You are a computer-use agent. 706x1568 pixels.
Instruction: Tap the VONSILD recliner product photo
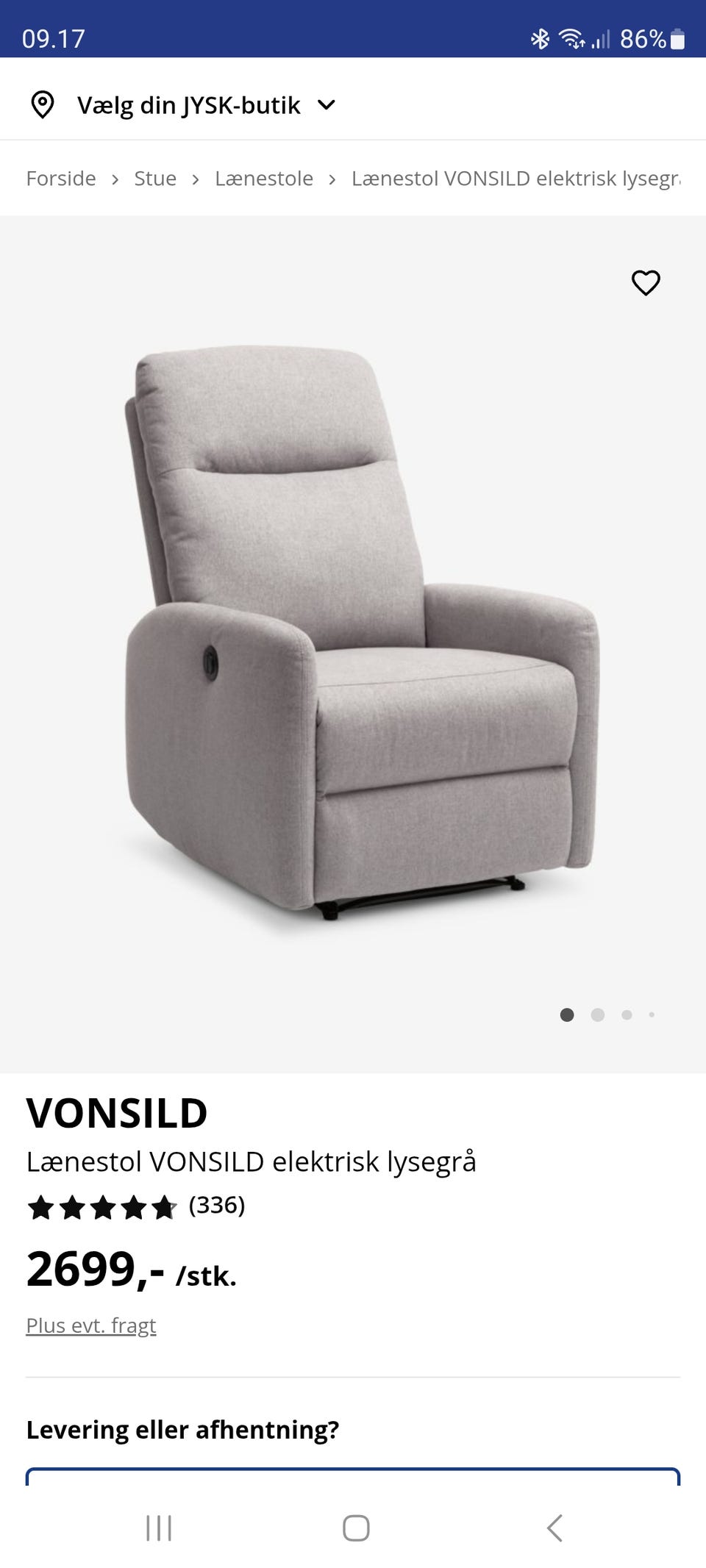[353, 625]
